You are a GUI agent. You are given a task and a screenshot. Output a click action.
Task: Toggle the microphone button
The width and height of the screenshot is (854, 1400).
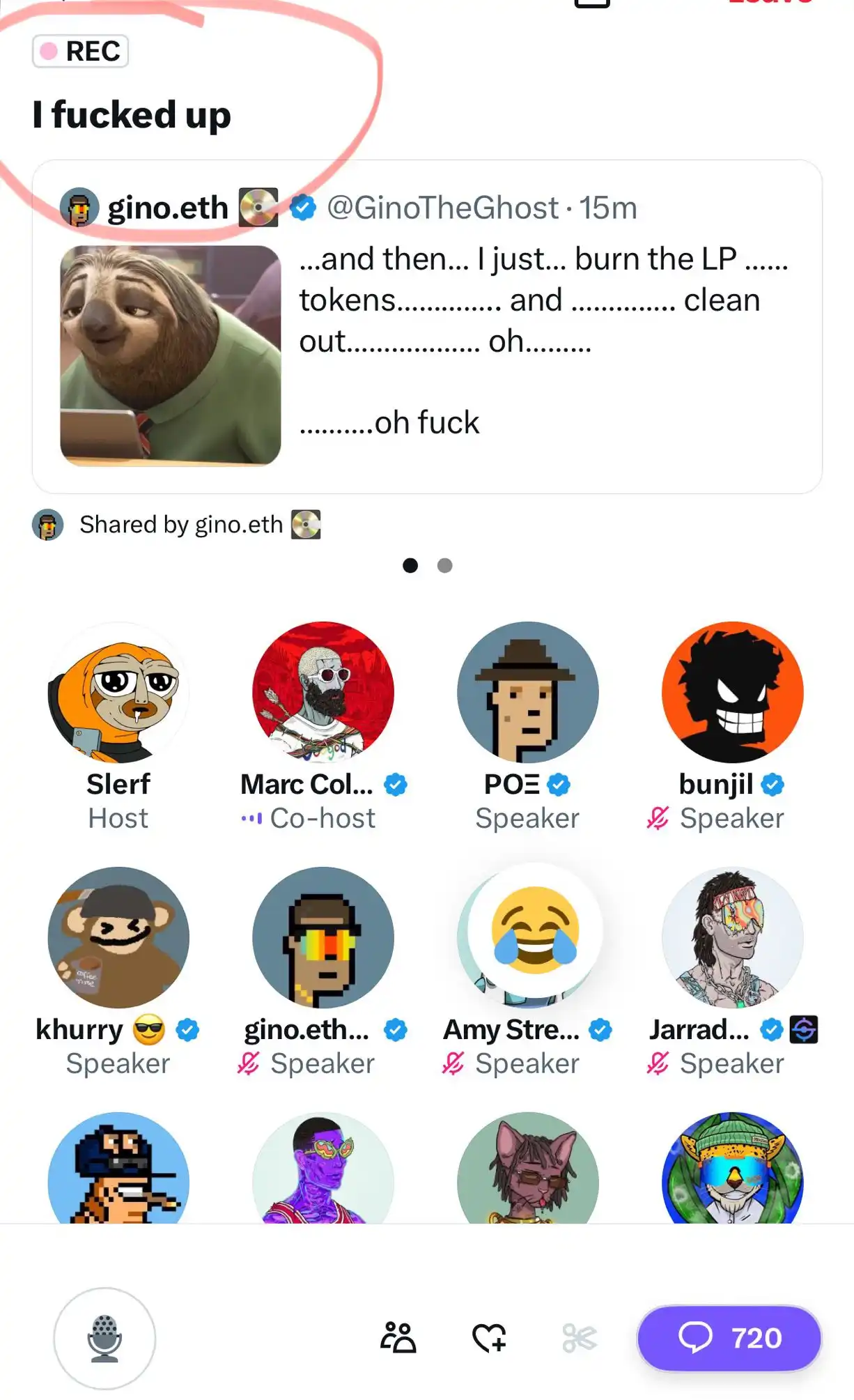click(104, 1338)
